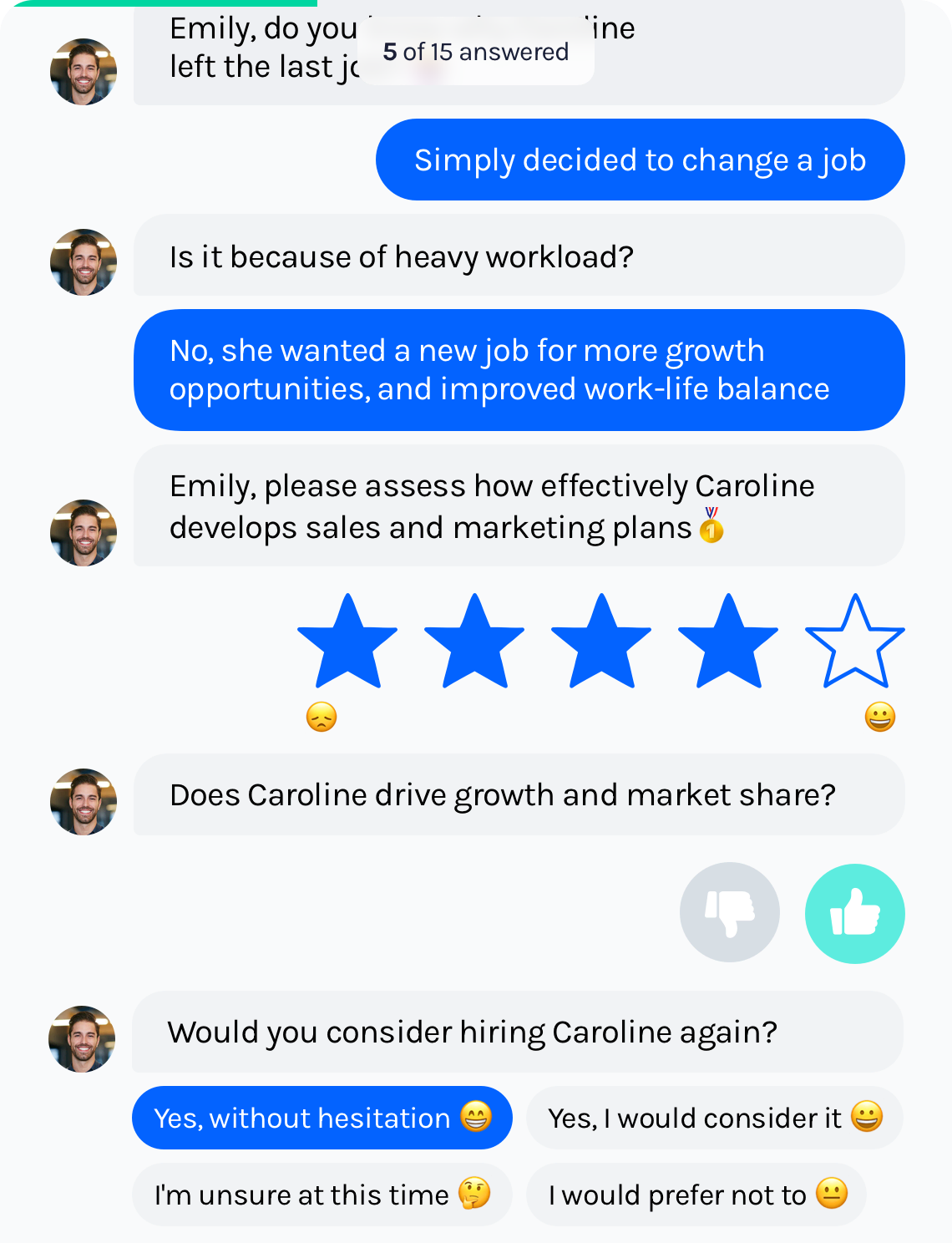Answer "I'm unsure at this time"
952x1243 pixels.
[322, 1195]
